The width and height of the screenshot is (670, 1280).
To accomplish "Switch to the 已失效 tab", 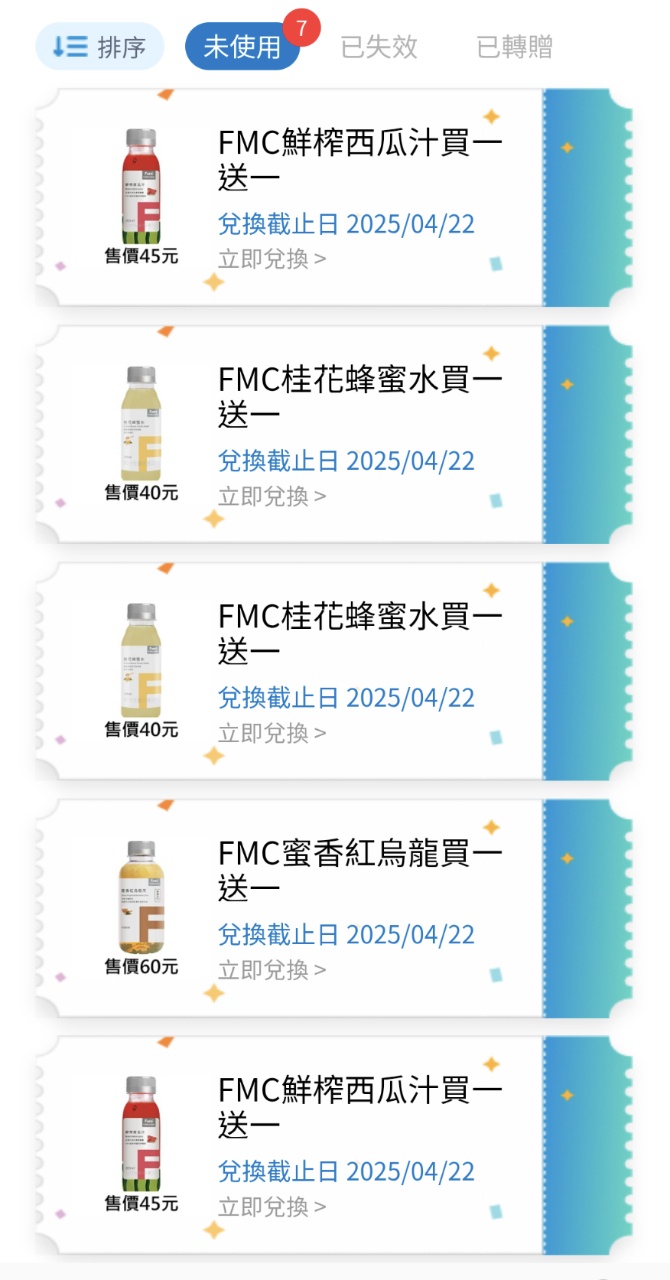I will tap(379, 47).
